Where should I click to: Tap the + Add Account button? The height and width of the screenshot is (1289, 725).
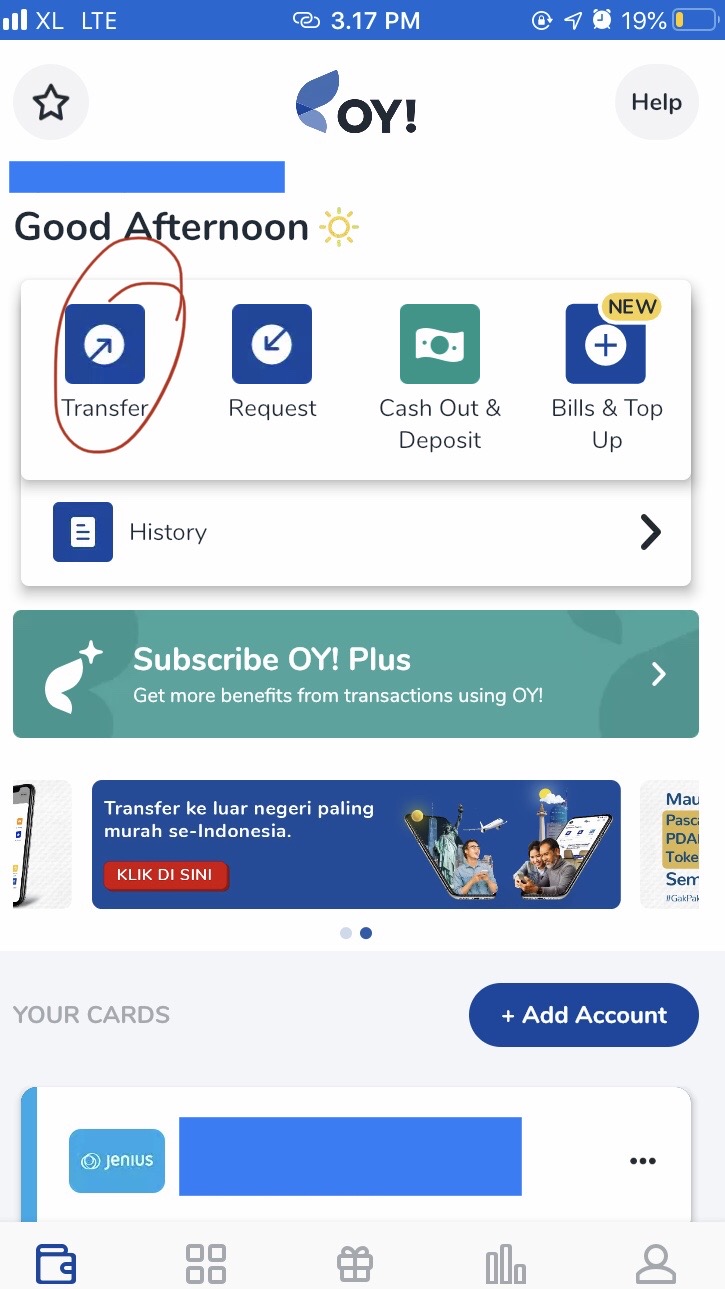[x=584, y=1015]
